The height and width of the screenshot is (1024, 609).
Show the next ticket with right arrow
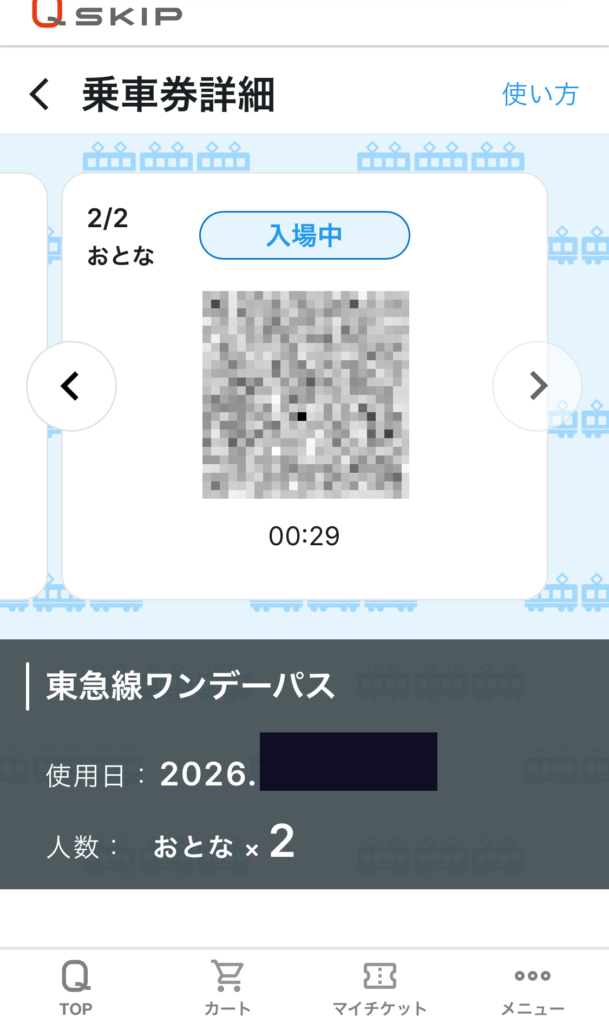coord(538,386)
